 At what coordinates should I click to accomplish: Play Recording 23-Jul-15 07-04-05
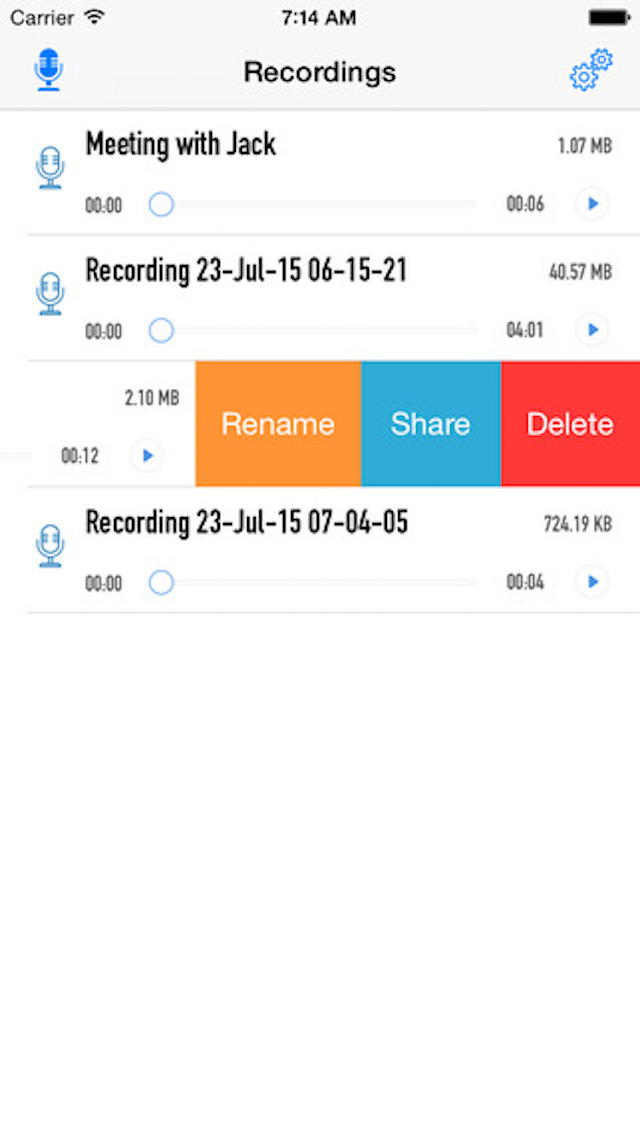(592, 581)
